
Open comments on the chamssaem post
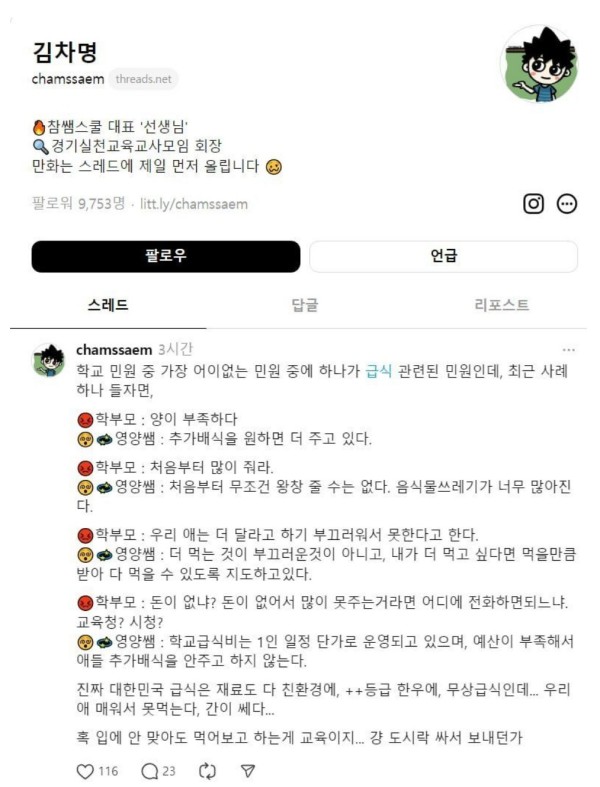[x=150, y=771]
